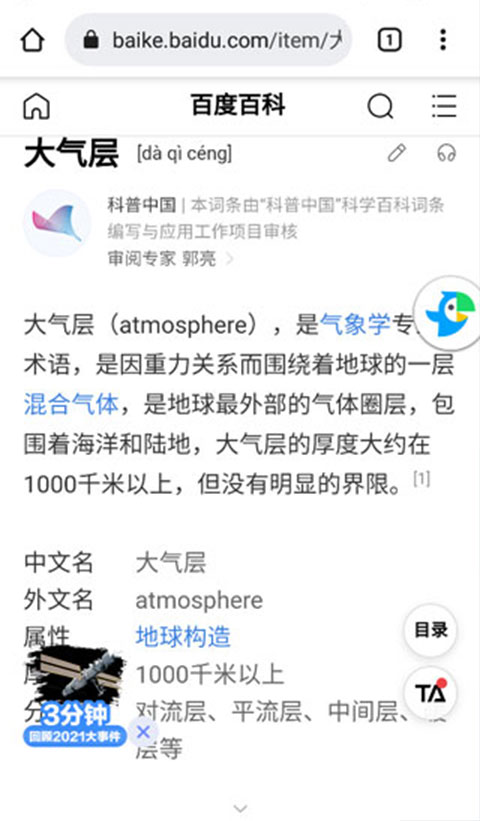Screen dimensions: 480x821
Task: Open the 目录 contents button
Action: [x=430, y=630]
